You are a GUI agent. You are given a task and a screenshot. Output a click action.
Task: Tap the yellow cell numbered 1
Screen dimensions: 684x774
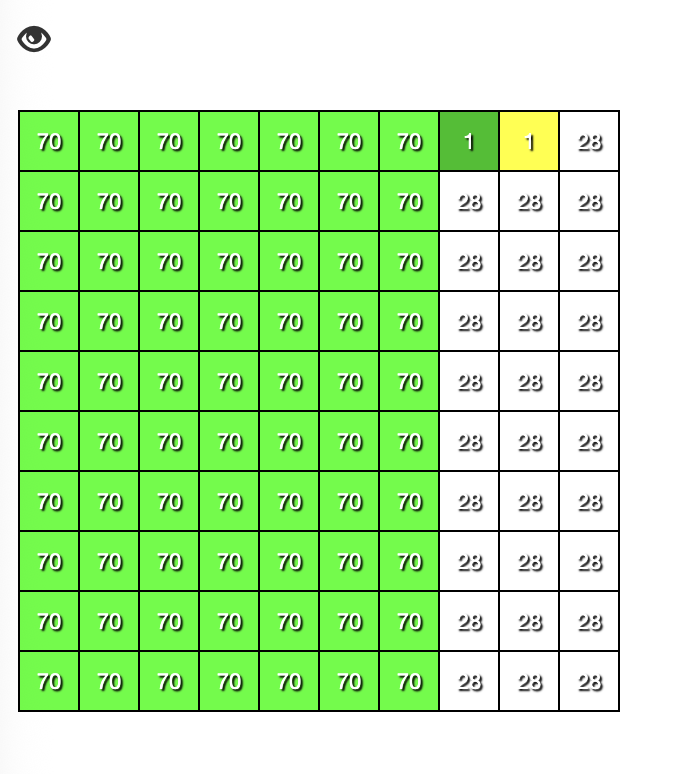pyautogui.click(x=529, y=141)
